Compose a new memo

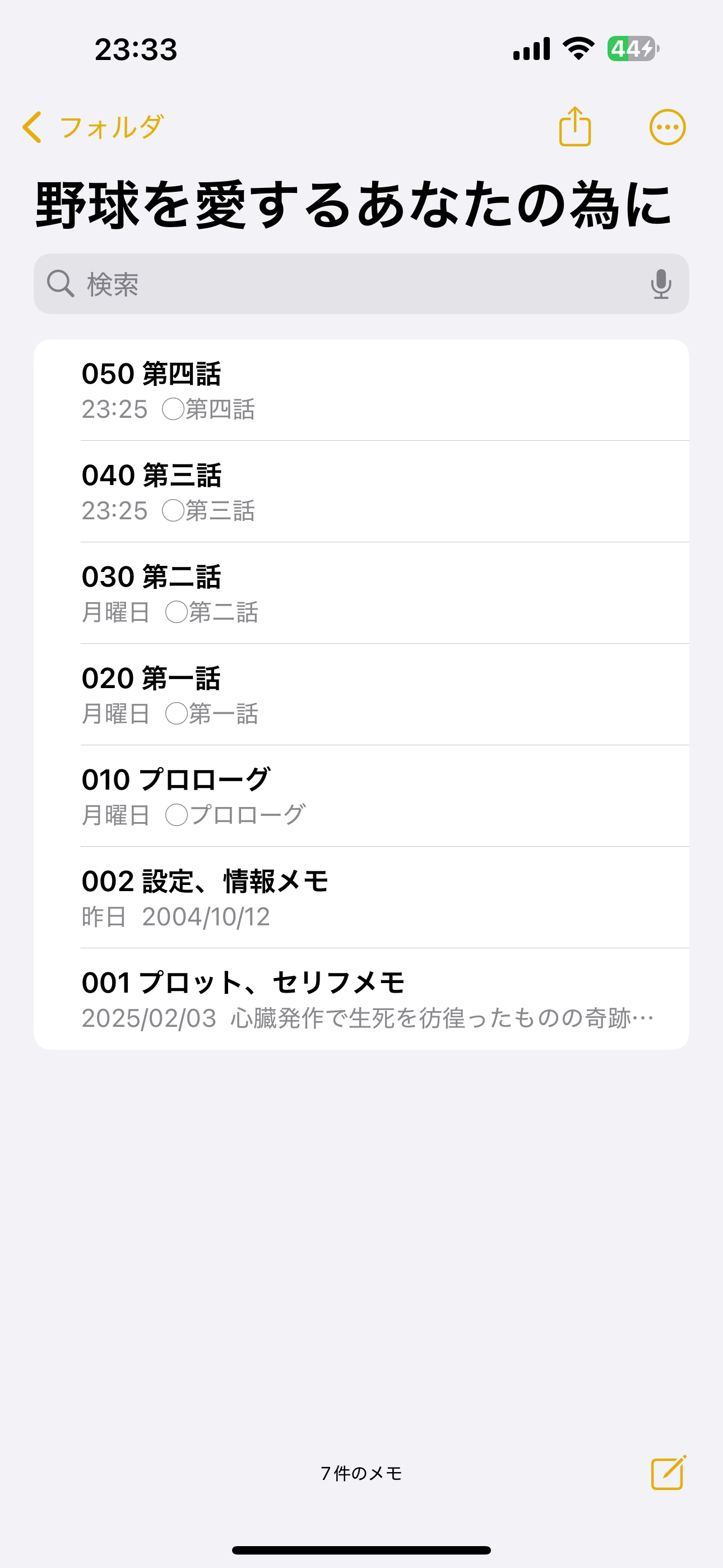click(668, 1473)
